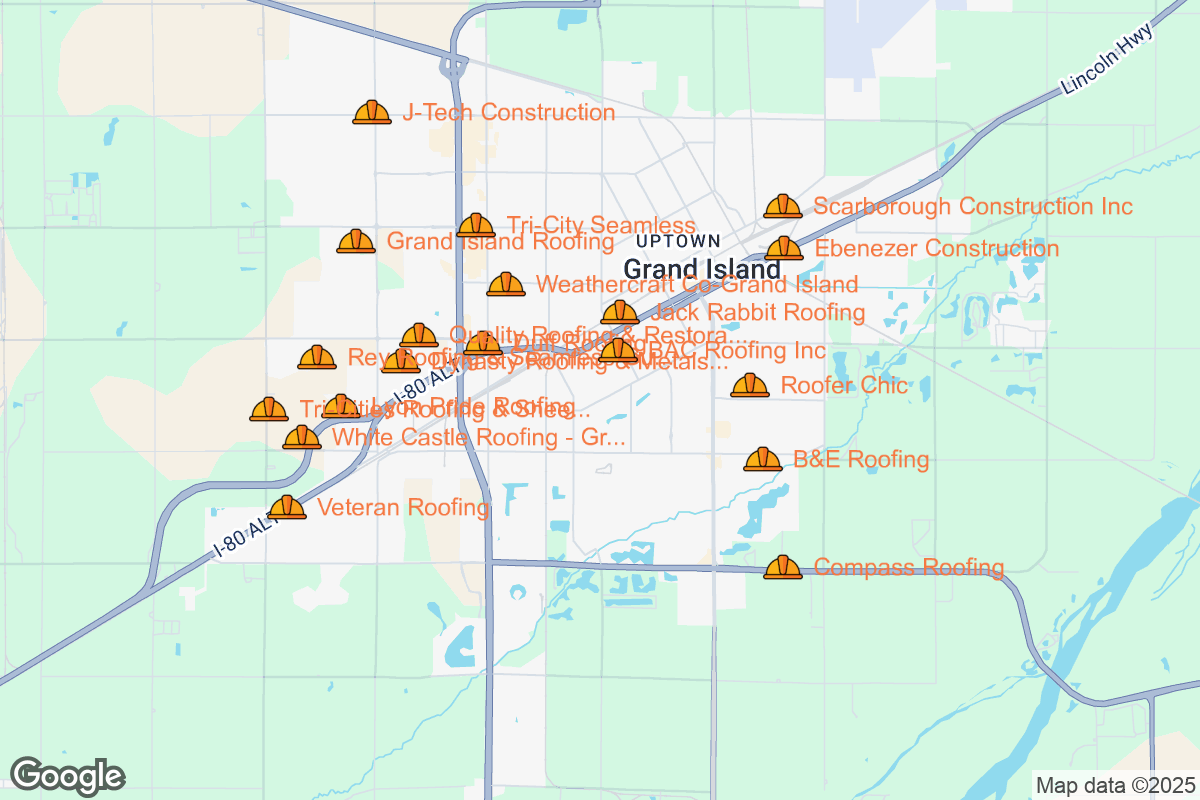Tap the White Castle Roofing pin

click(x=302, y=438)
